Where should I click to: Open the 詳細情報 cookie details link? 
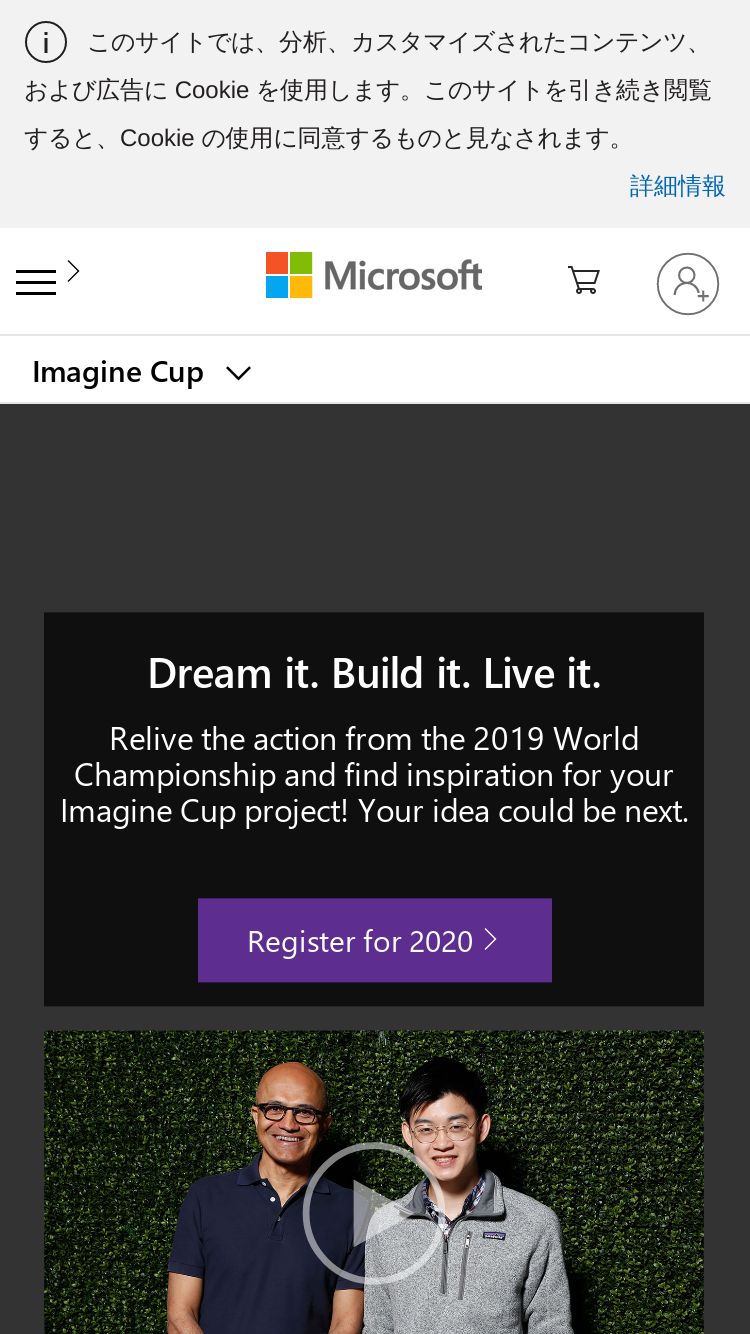click(x=677, y=186)
